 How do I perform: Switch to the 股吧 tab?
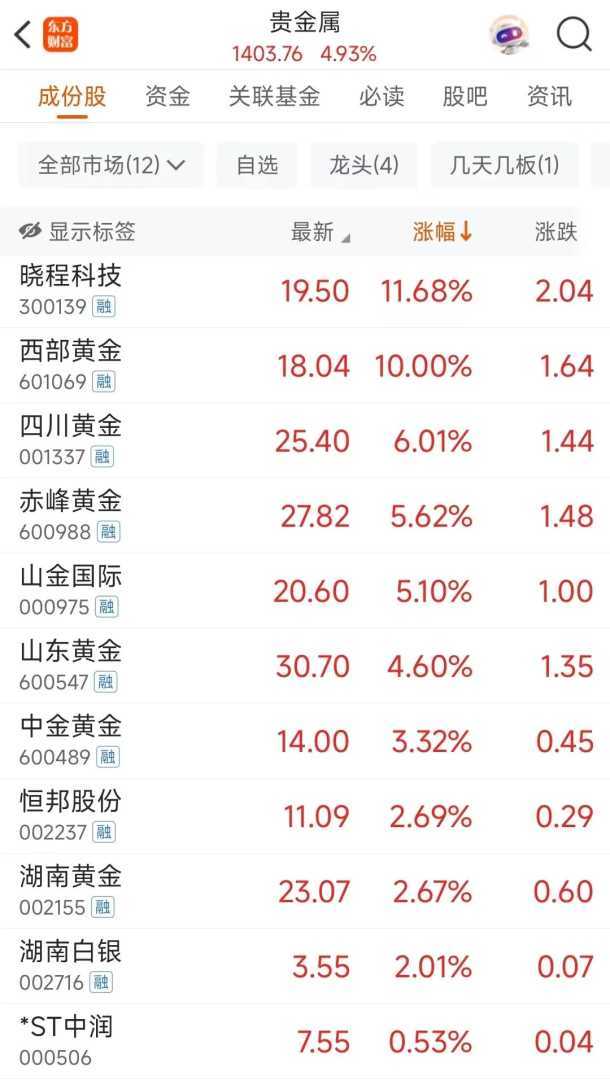tap(465, 96)
